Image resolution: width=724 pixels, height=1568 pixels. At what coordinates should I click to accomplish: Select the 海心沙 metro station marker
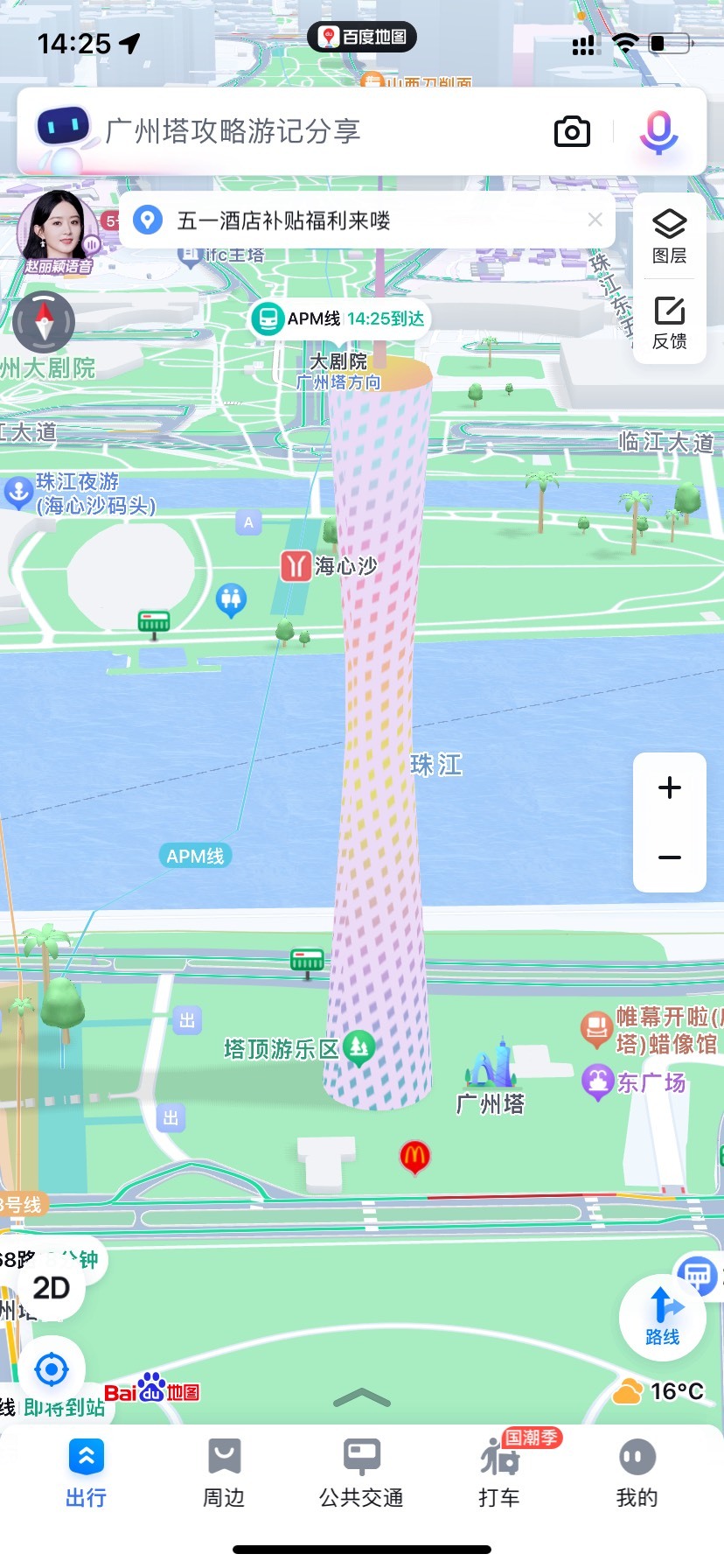(296, 565)
